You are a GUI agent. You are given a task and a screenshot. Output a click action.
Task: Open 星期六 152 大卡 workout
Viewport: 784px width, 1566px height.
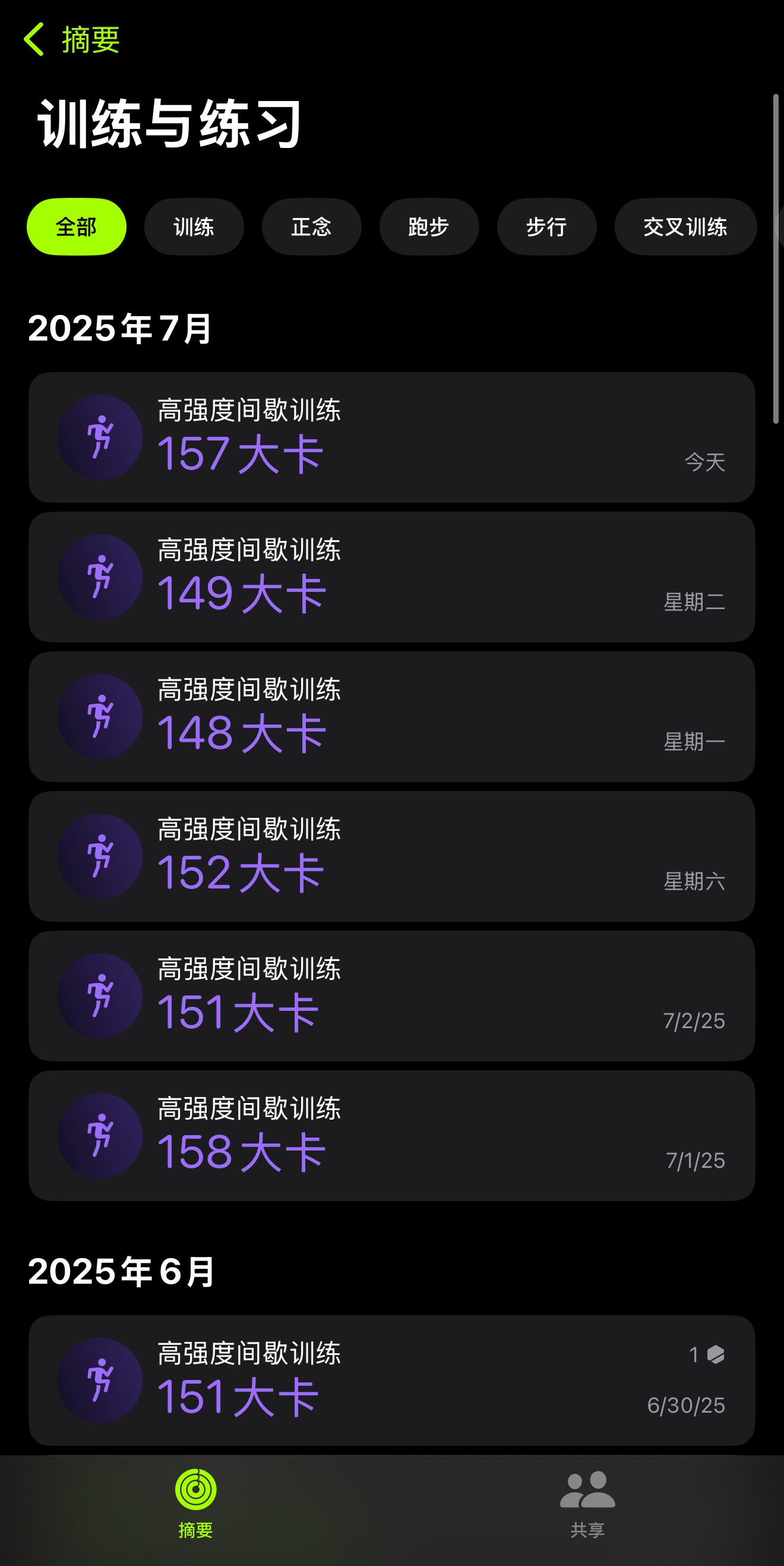(x=391, y=856)
